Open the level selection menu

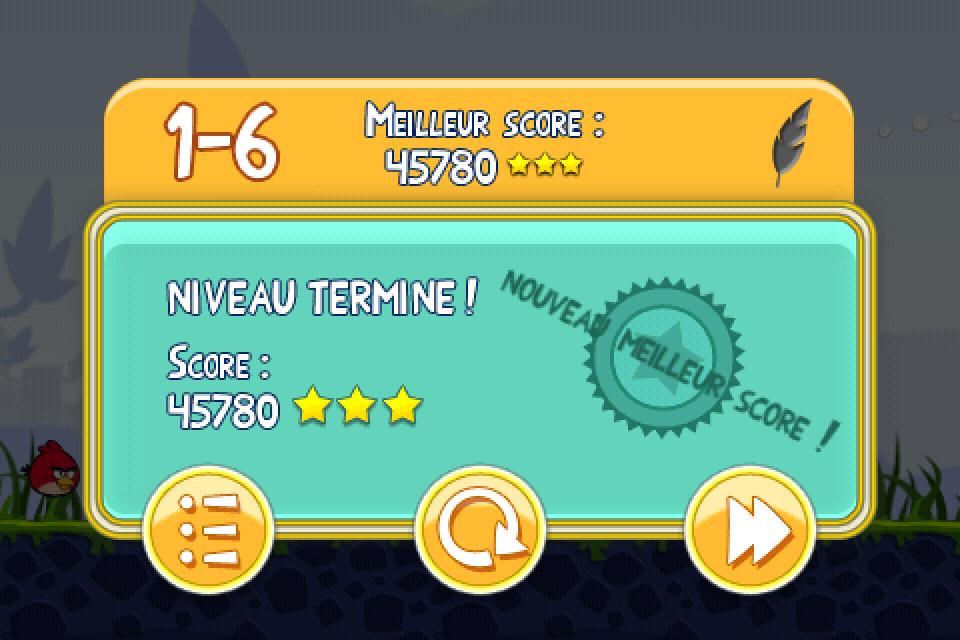click(x=208, y=529)
